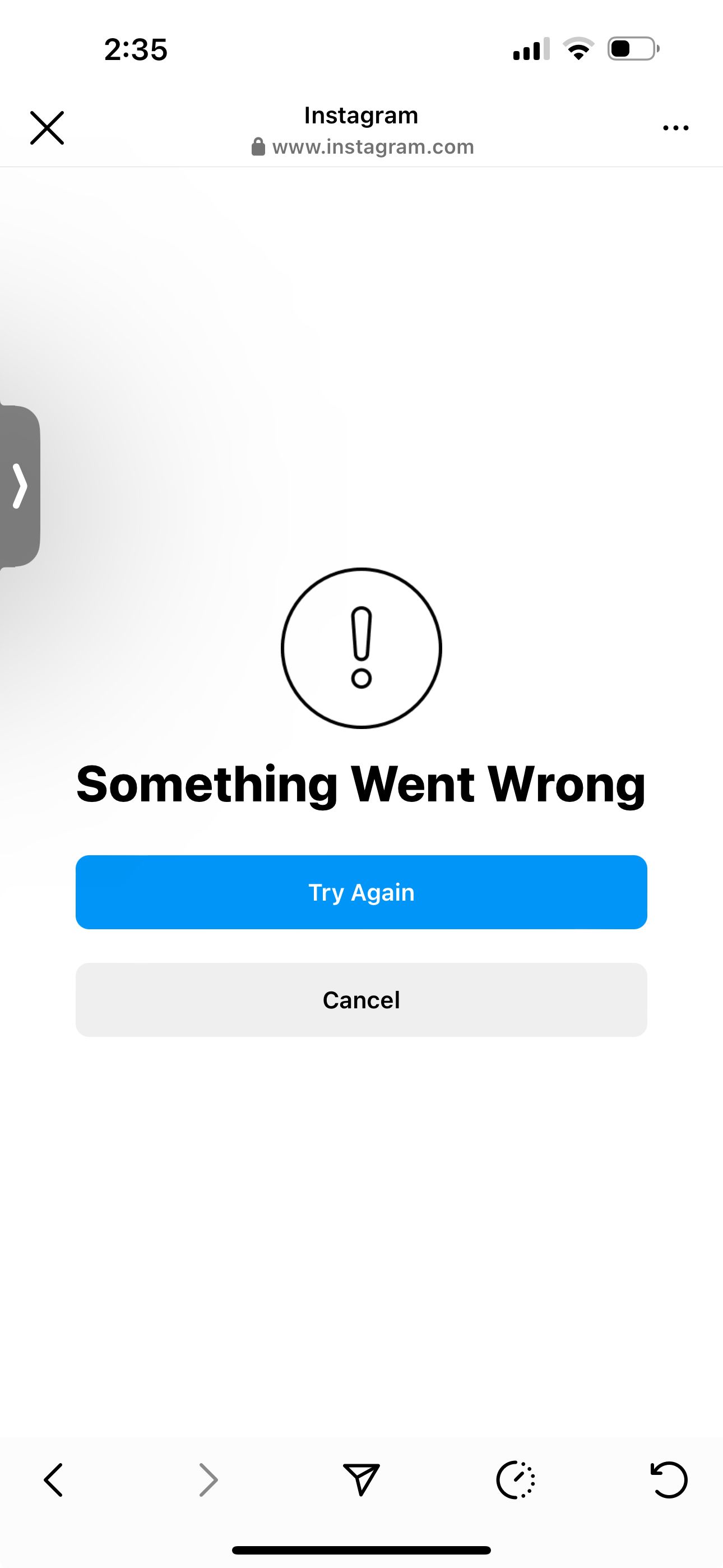Close the in-app browser
The width and height of the screenshot is (723, 1568).
tap(47, 128)
